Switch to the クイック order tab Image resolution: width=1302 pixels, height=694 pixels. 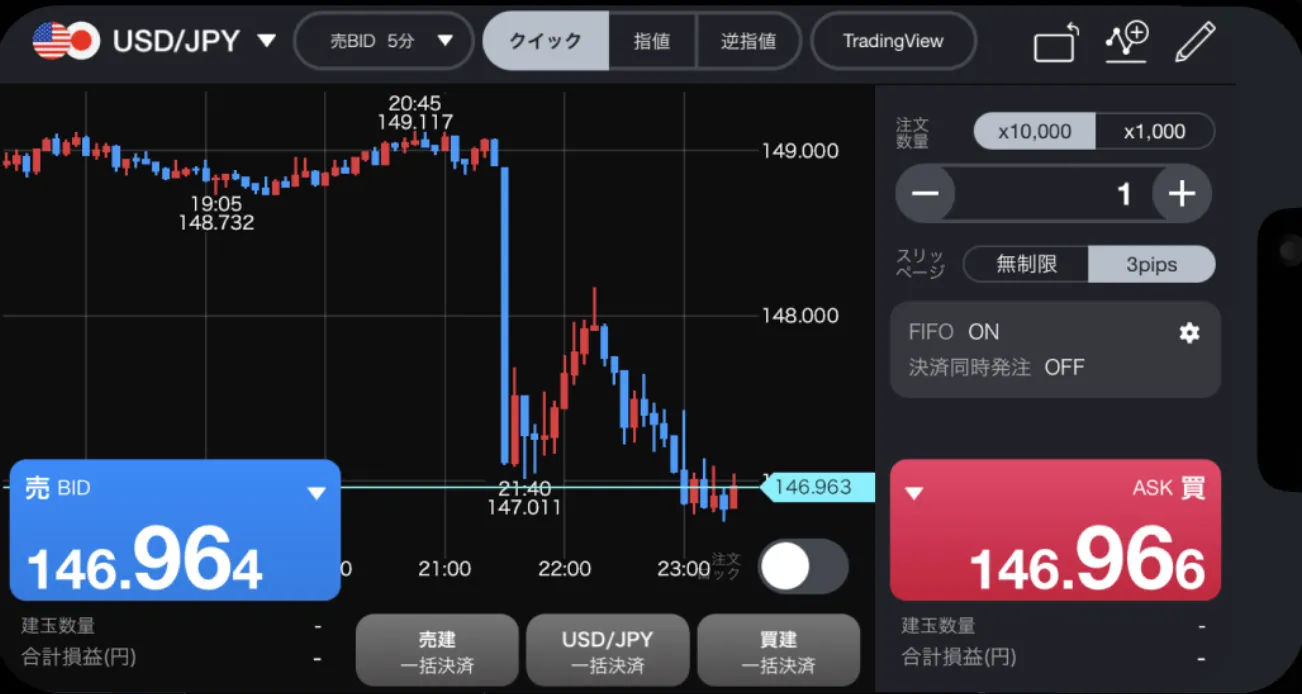coord(545,41)
